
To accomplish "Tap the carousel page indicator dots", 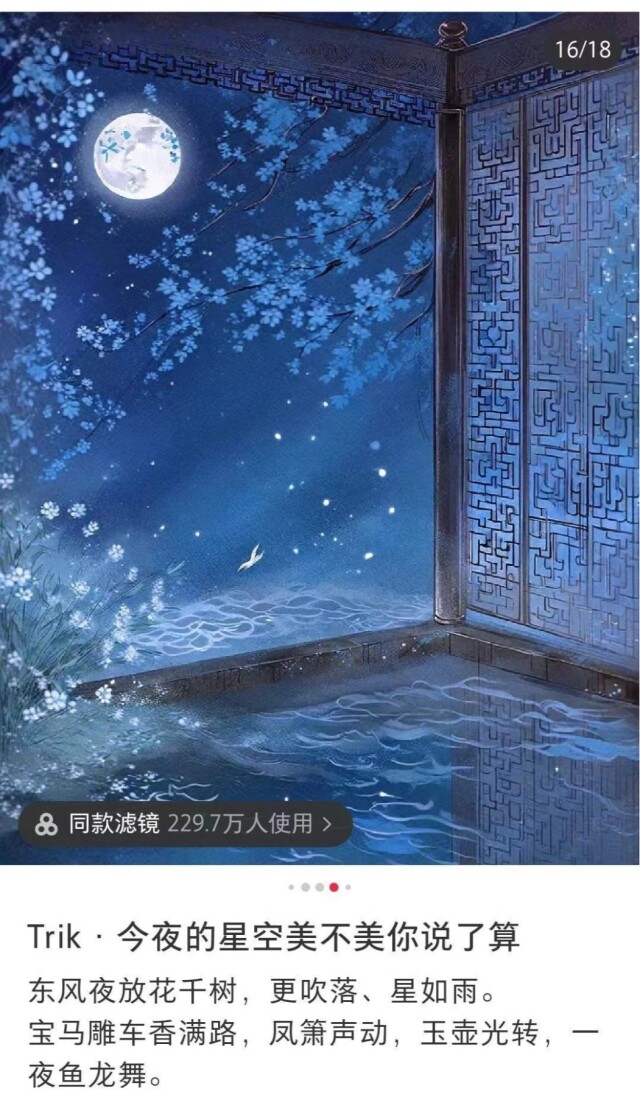I will [320, 886].
